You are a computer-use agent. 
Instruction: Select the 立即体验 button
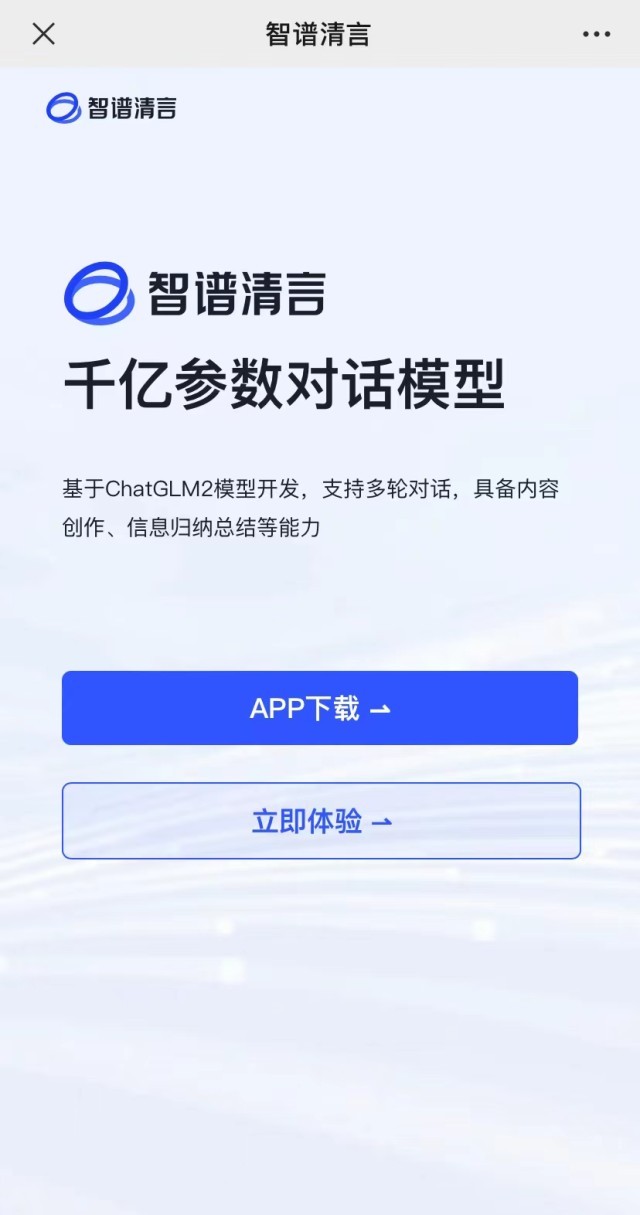pyautogui.click(x=321, y=821)
